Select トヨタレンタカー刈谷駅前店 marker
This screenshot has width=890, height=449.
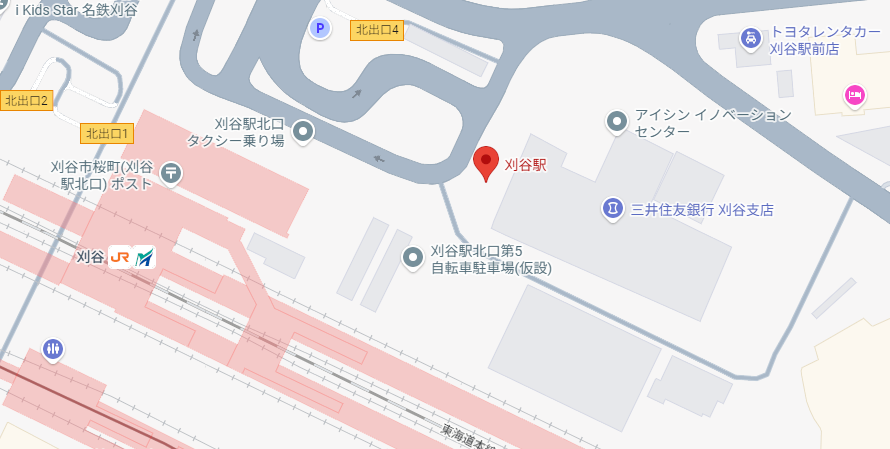coord(750,39)
